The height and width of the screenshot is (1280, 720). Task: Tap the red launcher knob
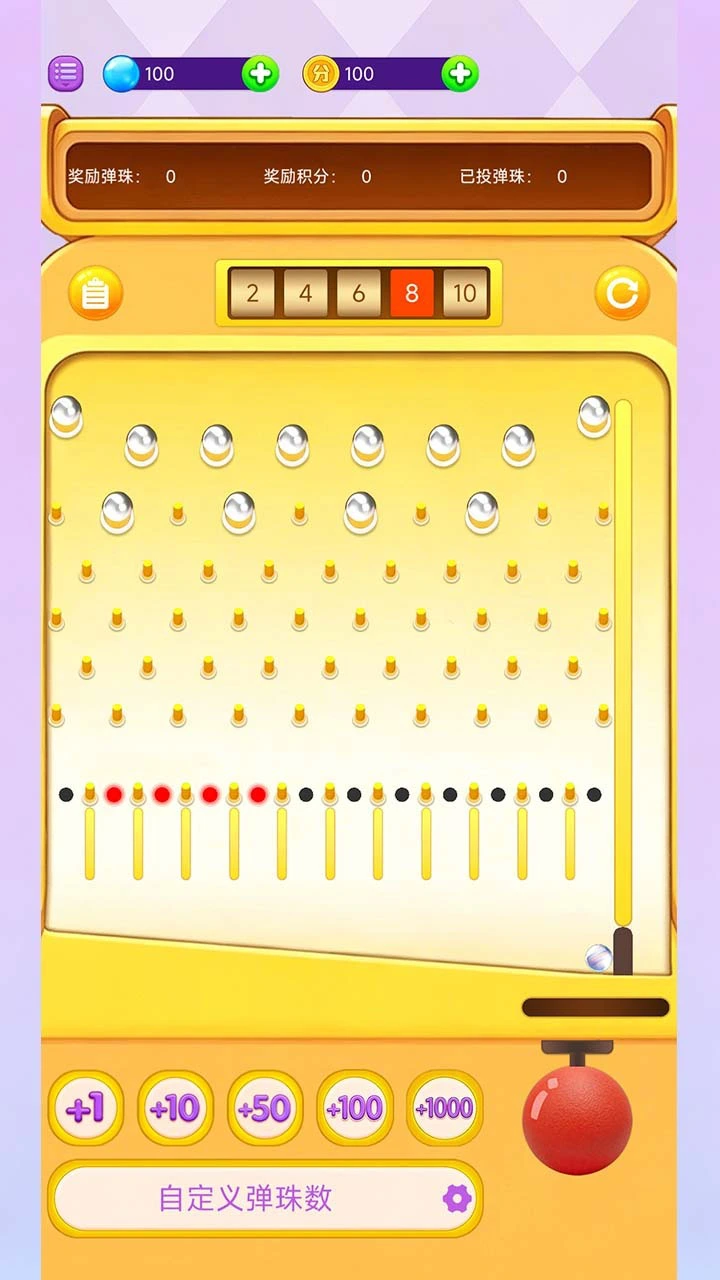[x=577, y=1119]
